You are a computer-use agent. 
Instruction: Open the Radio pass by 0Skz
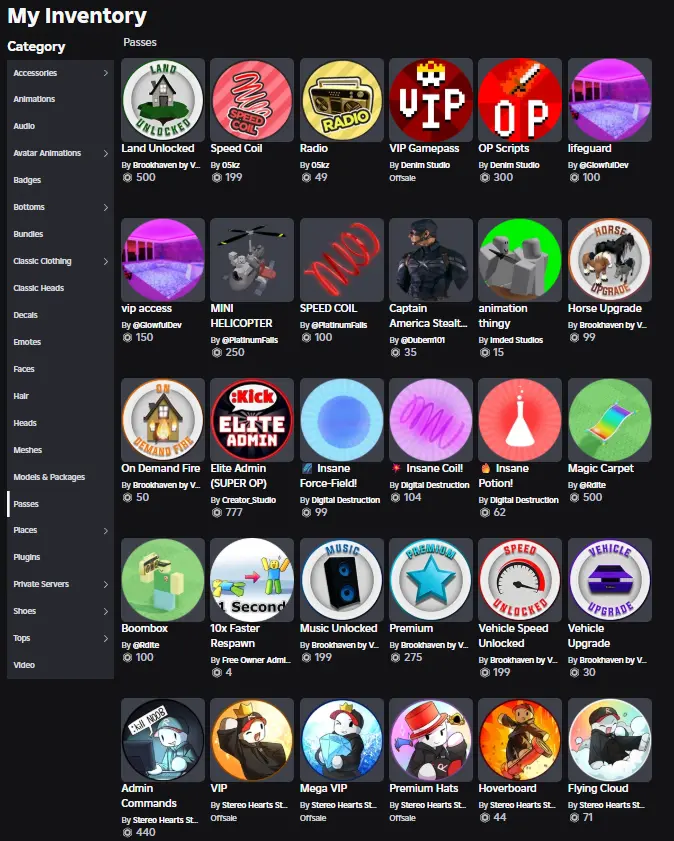coord(342,100)
